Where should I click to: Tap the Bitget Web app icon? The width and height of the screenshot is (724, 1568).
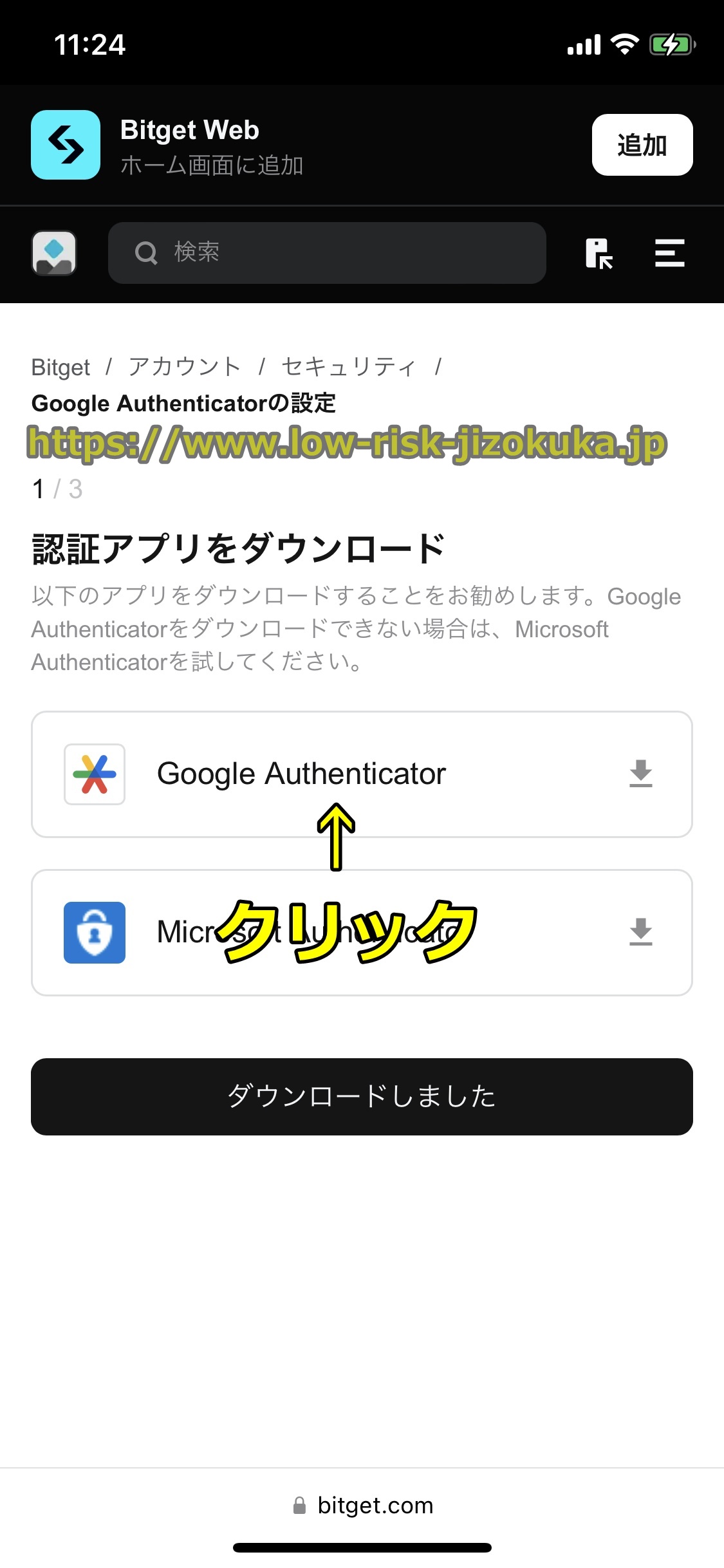(x=64, y=144)
